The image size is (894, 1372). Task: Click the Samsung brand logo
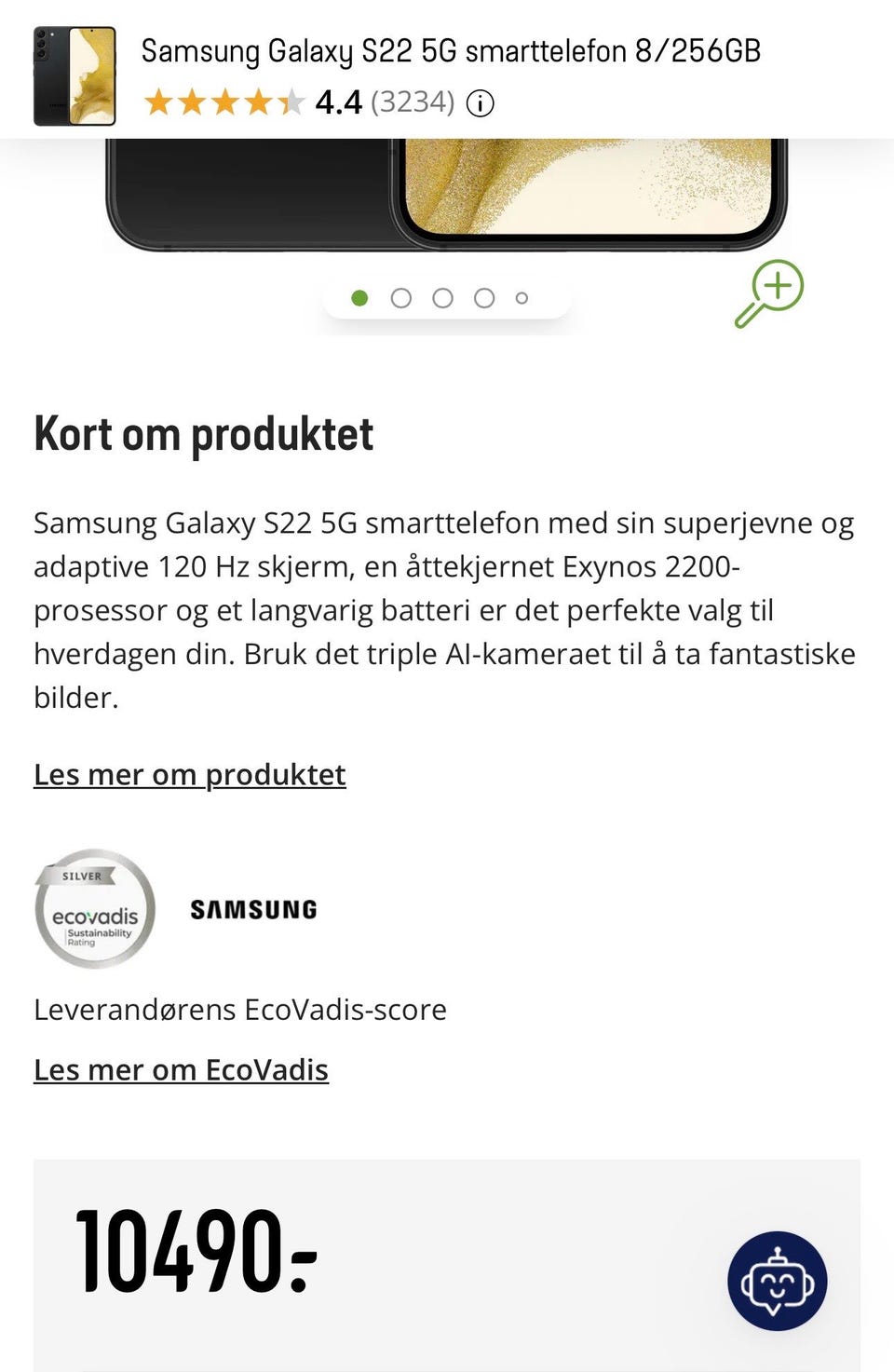252,909
